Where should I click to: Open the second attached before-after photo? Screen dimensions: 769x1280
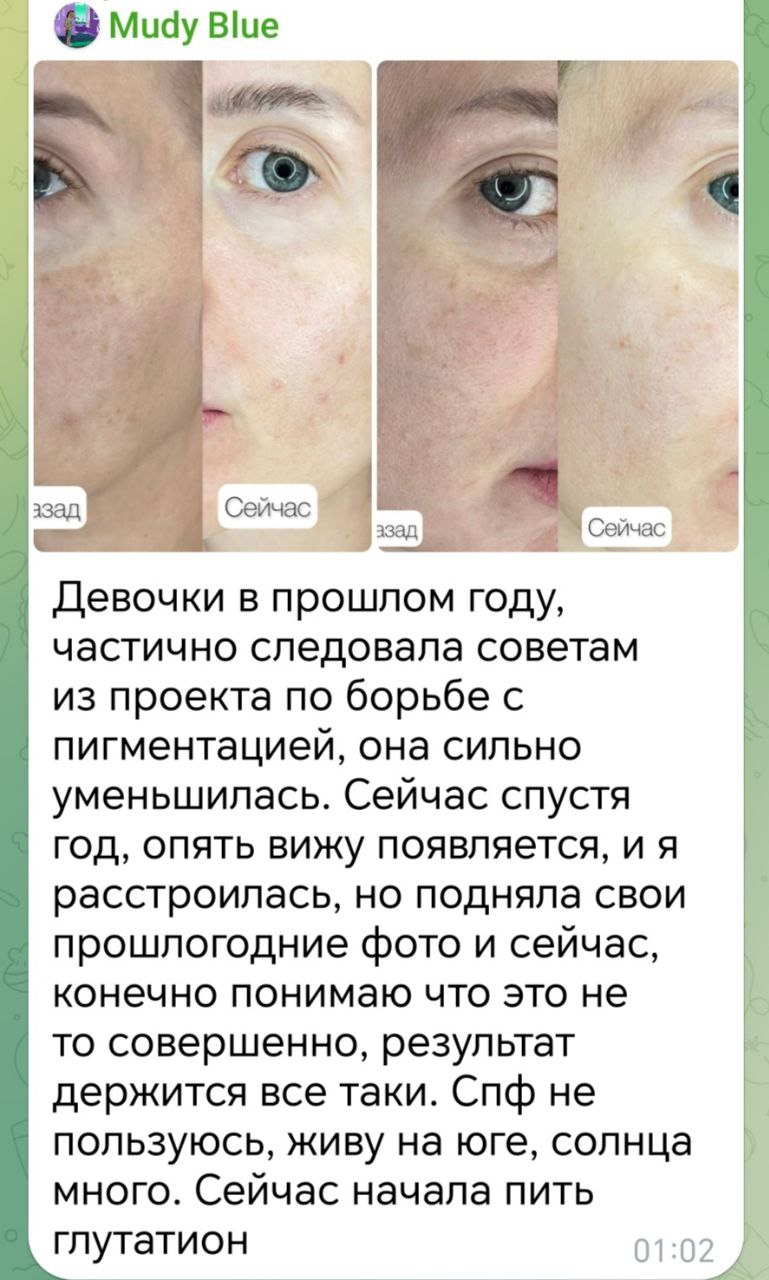click(x=558, y=306)
